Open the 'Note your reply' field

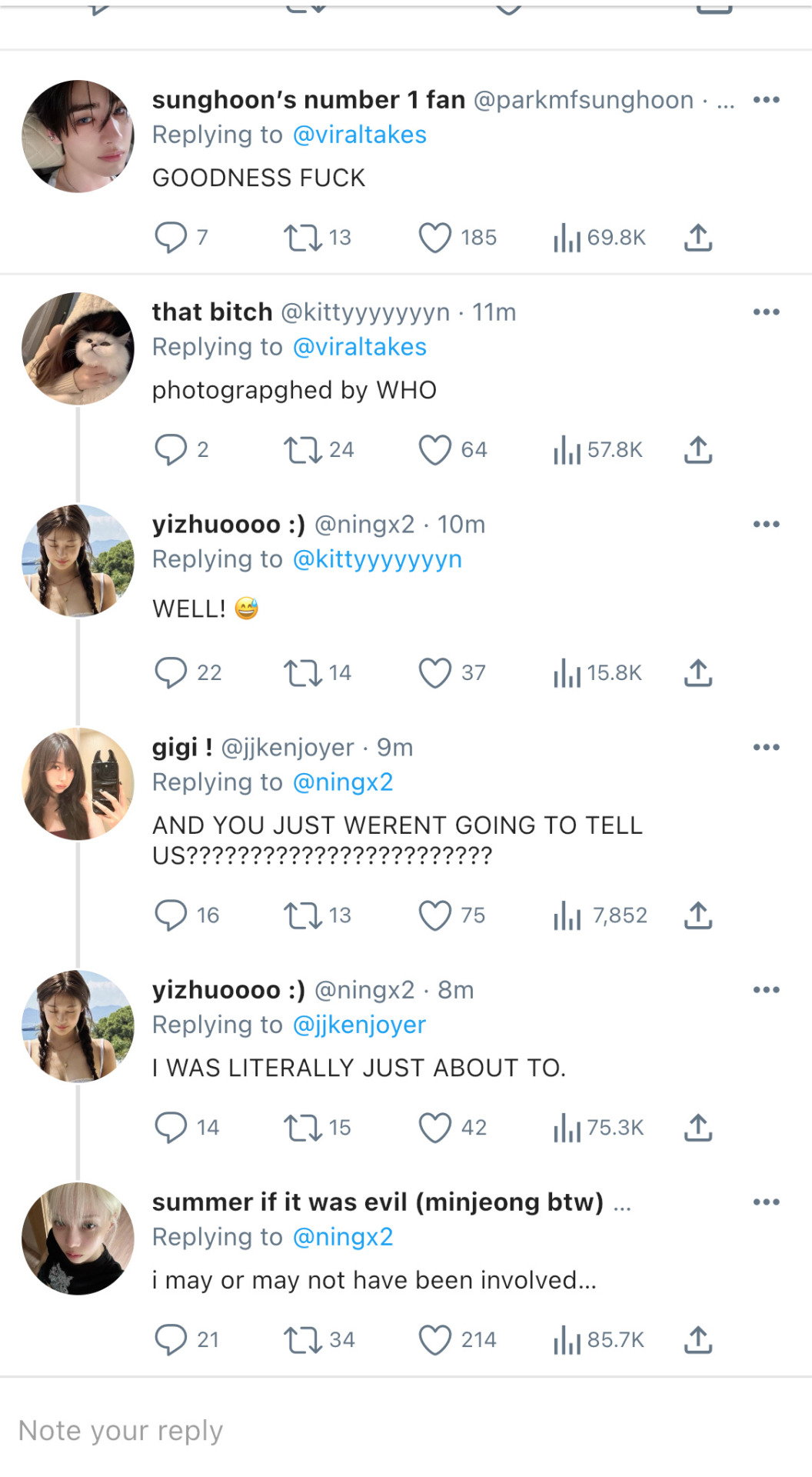coord(308,1431)
